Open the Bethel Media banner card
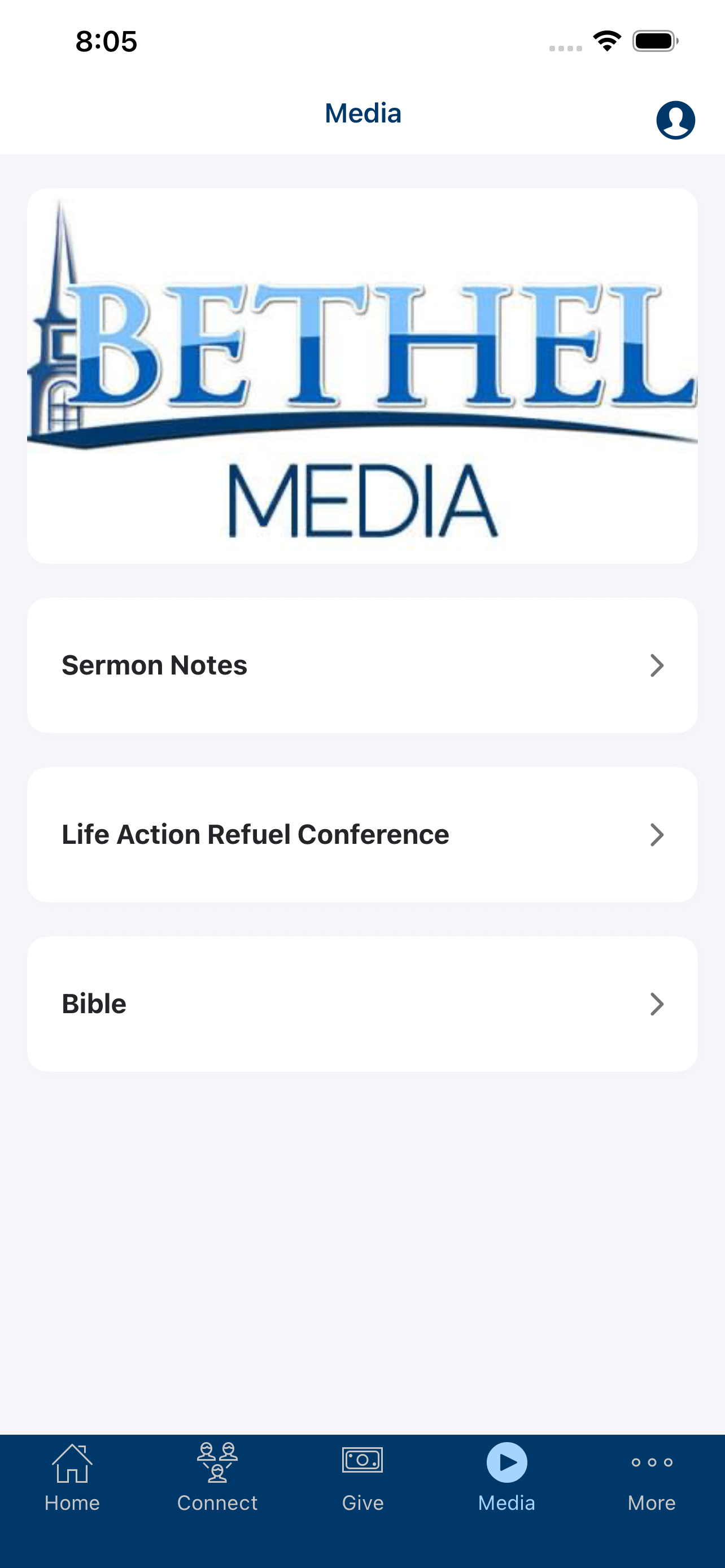This screenshot has height=1568, width=725. point(362,375)
